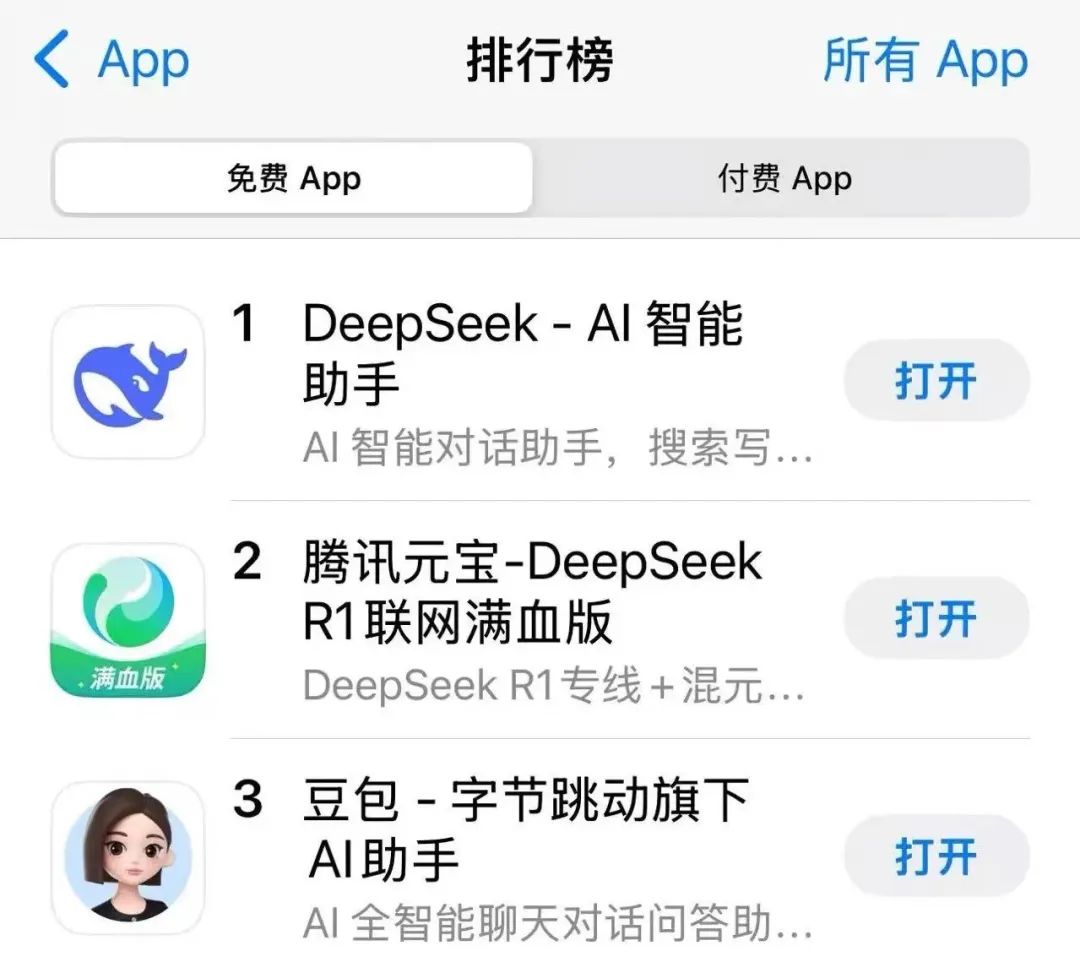Tap 打开 next to 豆包
Image resolution: width=1080 pixels, height=962 pixels.
(x=936, y=857)
